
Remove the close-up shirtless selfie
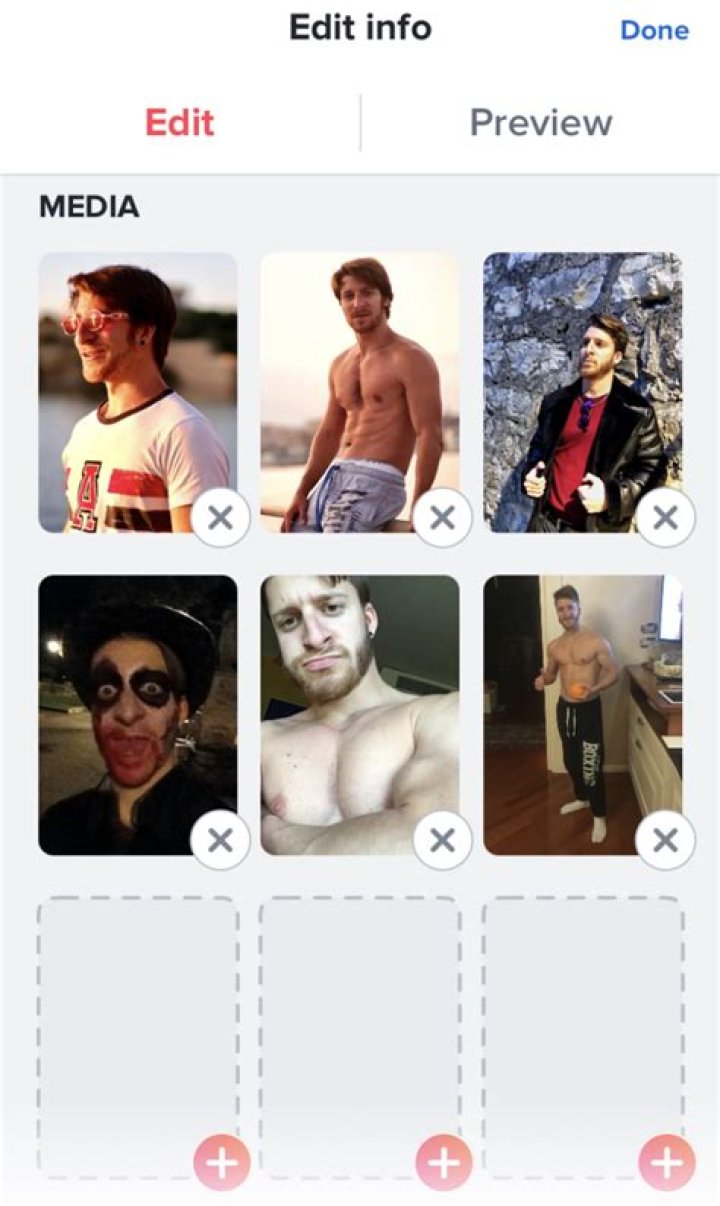pos(442,841)
